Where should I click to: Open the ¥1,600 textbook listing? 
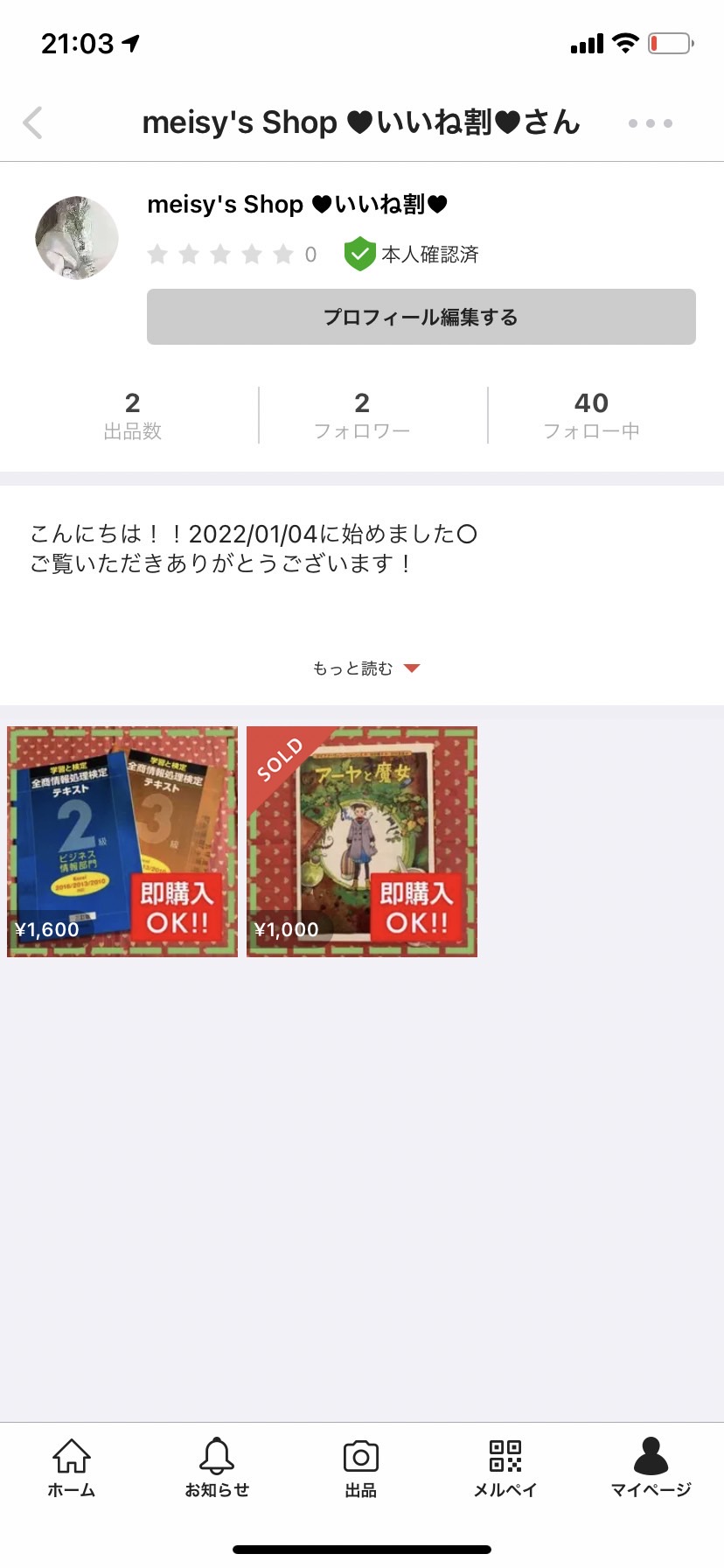pos(122,842)
